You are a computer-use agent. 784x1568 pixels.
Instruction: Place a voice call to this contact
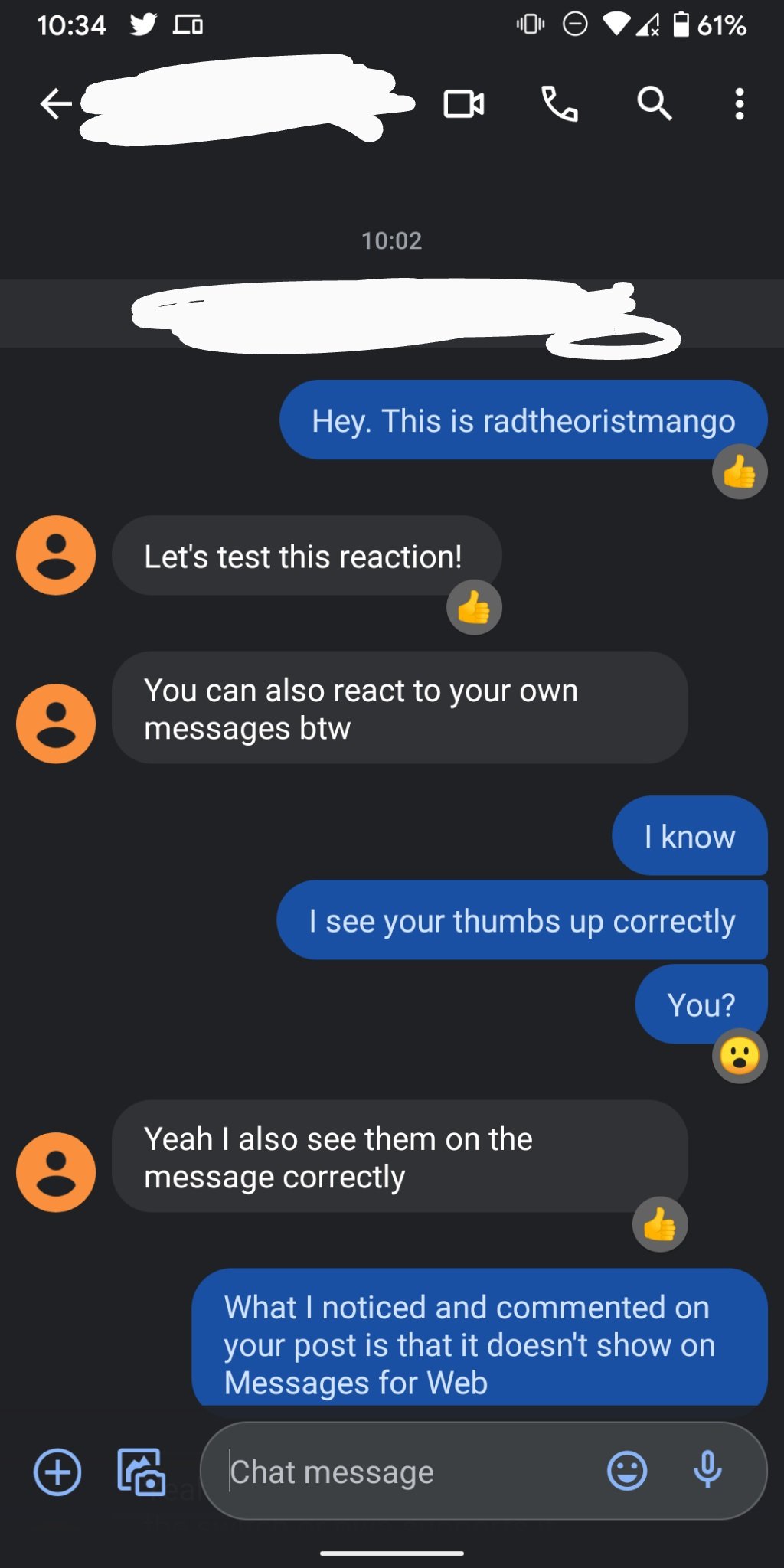[560, 104]
